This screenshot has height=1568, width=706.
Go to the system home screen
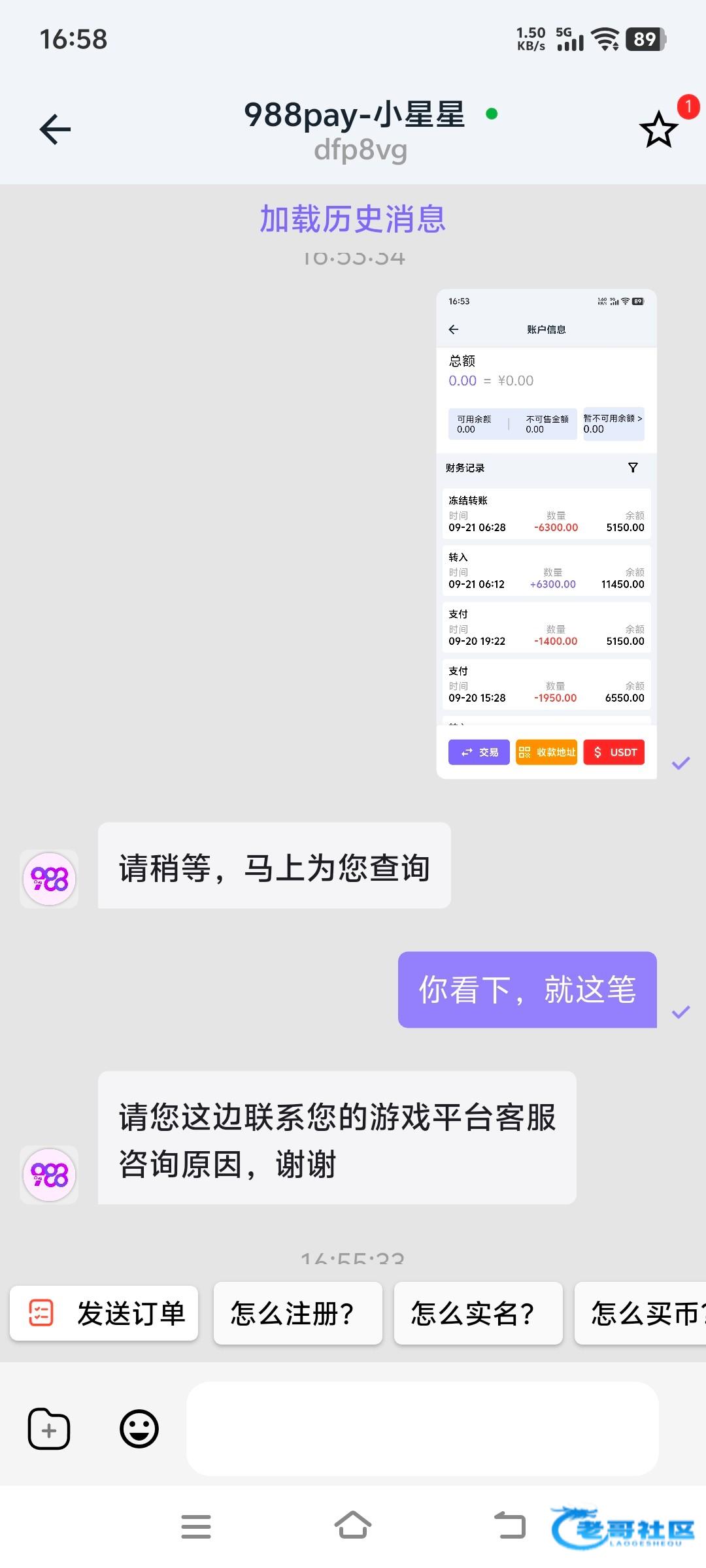(x=353, y=1526)
